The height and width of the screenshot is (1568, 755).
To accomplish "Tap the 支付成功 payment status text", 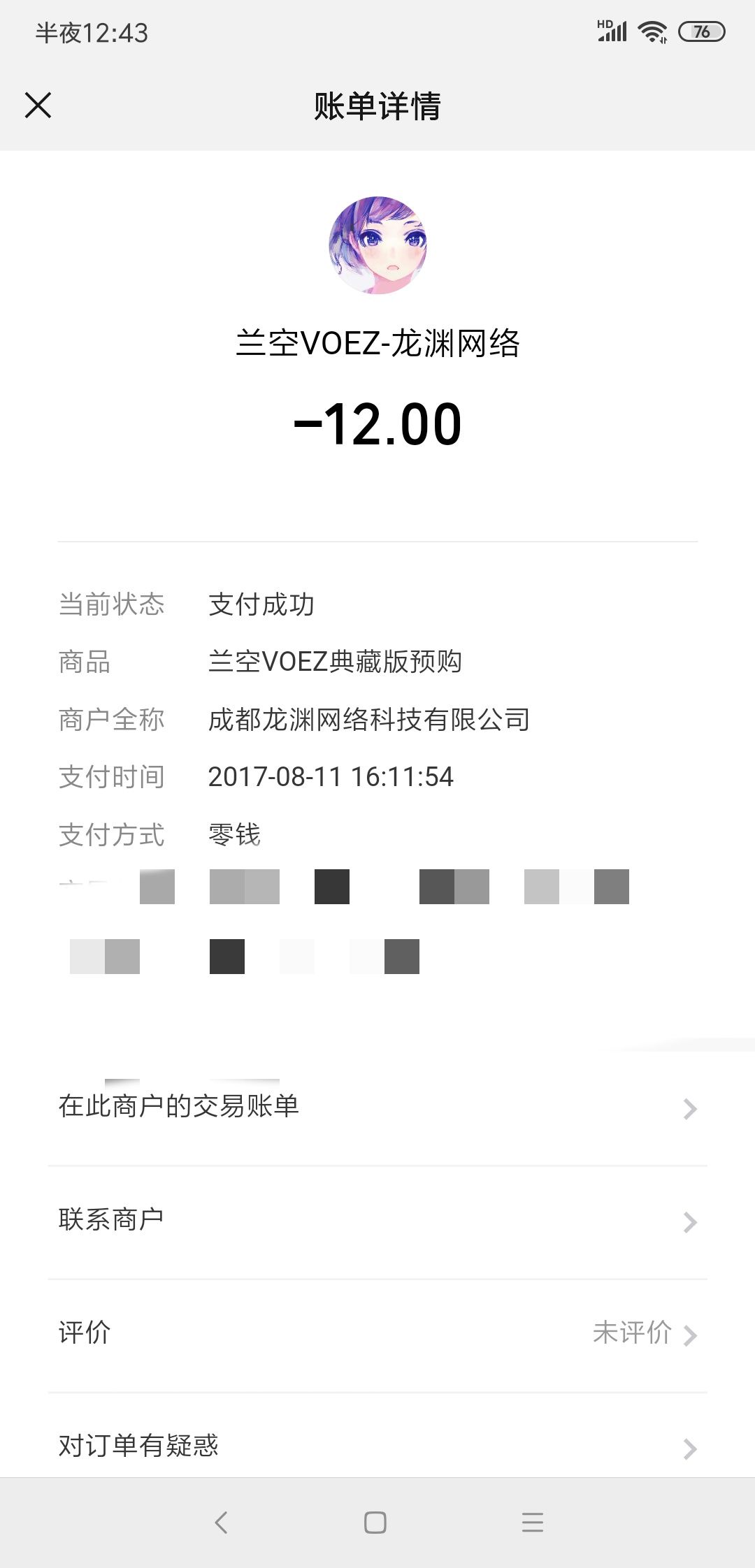I will pyautogui.click(x=262, y=605).
